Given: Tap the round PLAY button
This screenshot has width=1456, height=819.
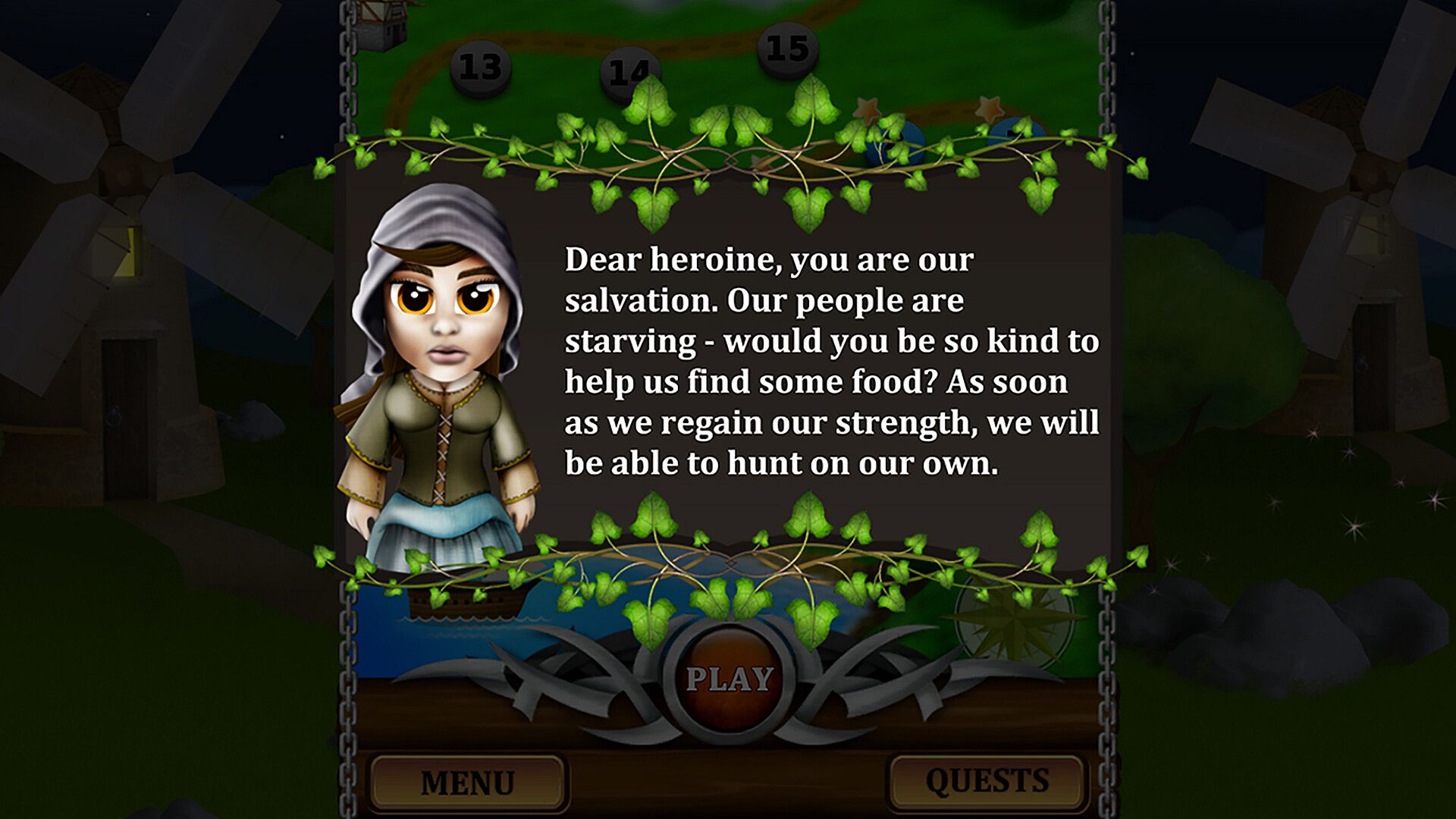Looking at the screenshot, I should (x=729, y=679).
